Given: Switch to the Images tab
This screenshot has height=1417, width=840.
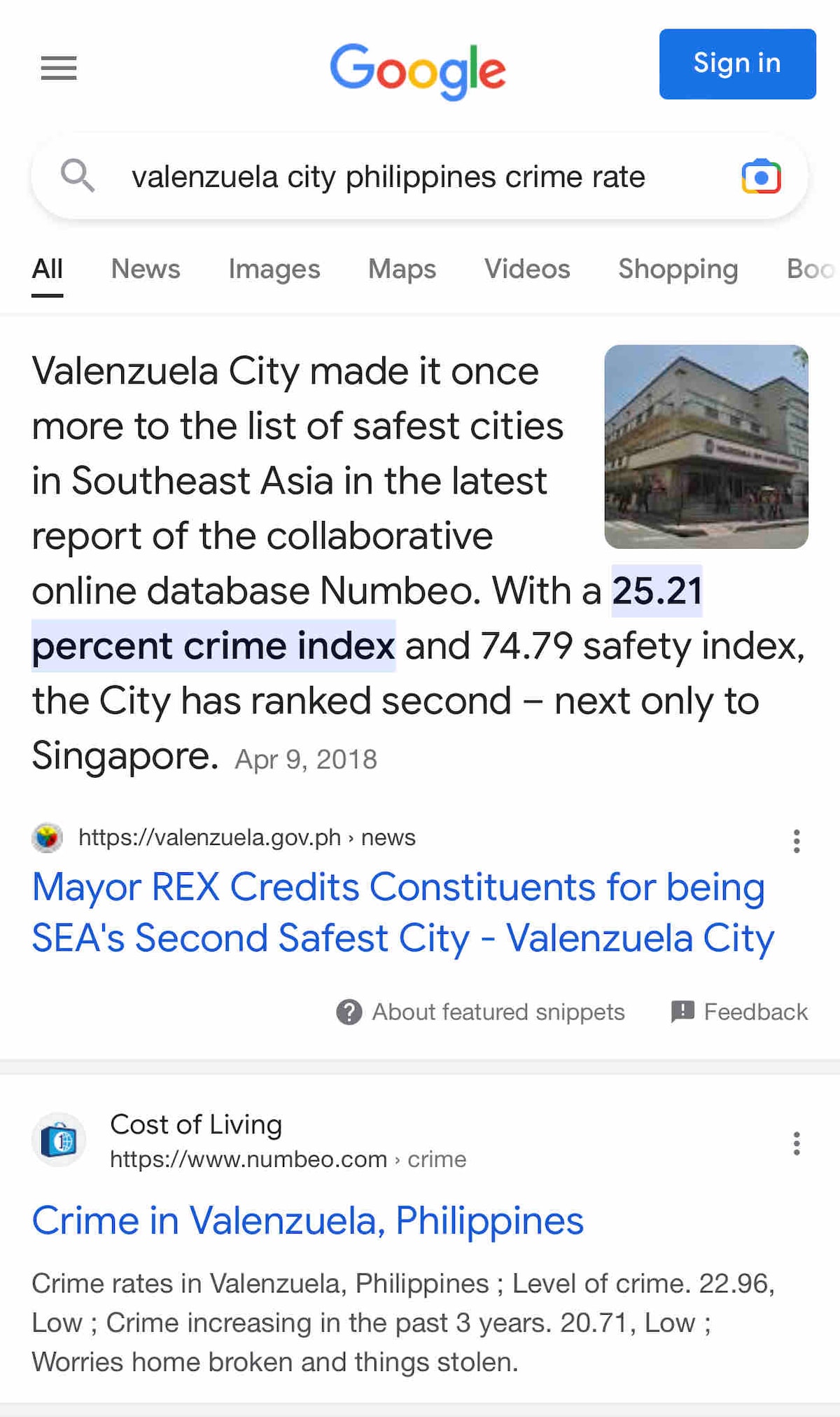Looking at the screenshot, I should tap(274, 269).
